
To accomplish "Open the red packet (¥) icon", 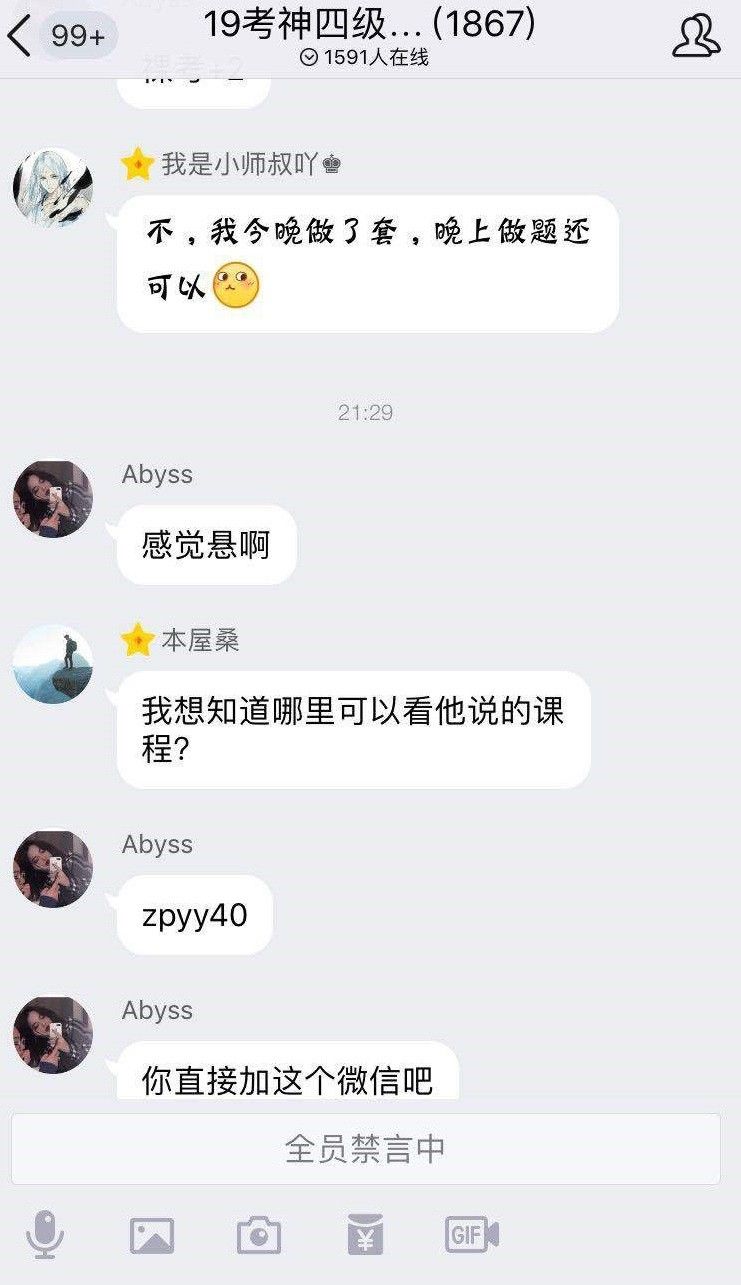I will (x=367, y=1236).
